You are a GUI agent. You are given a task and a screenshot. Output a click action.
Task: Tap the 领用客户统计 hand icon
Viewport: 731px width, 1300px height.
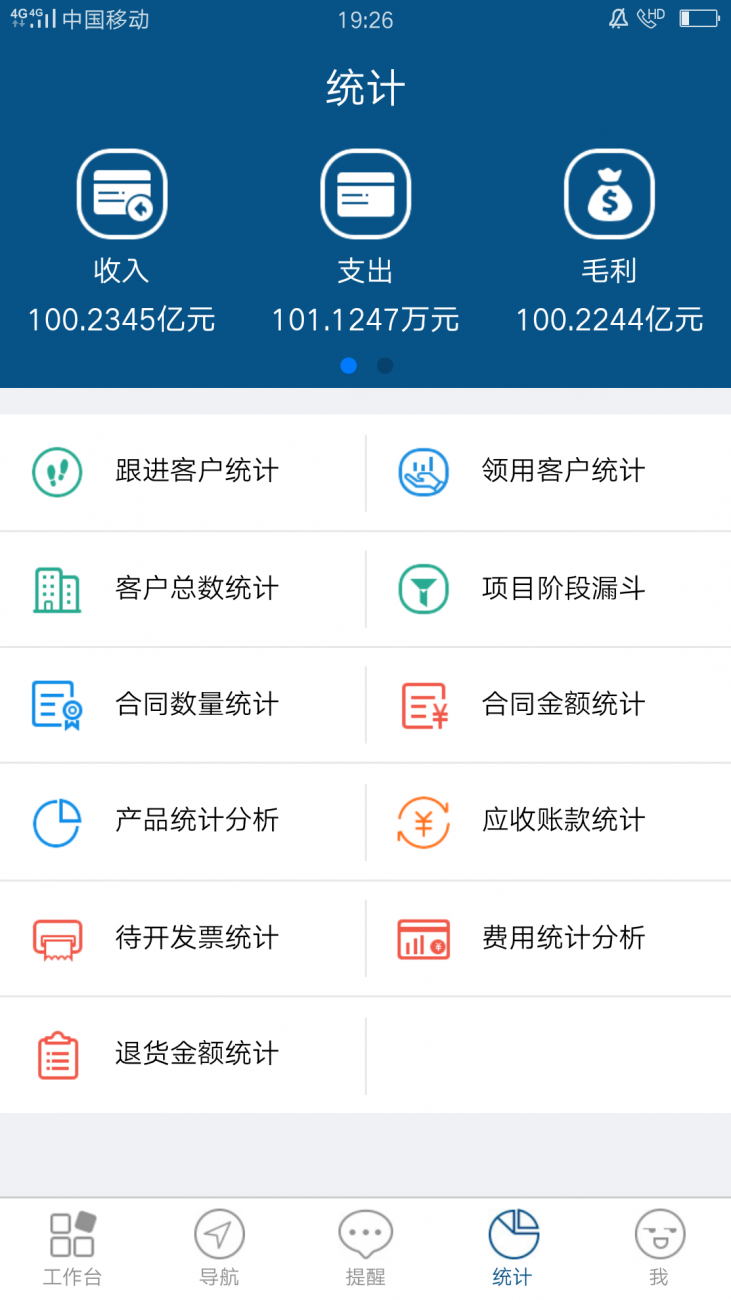point(421,471)
